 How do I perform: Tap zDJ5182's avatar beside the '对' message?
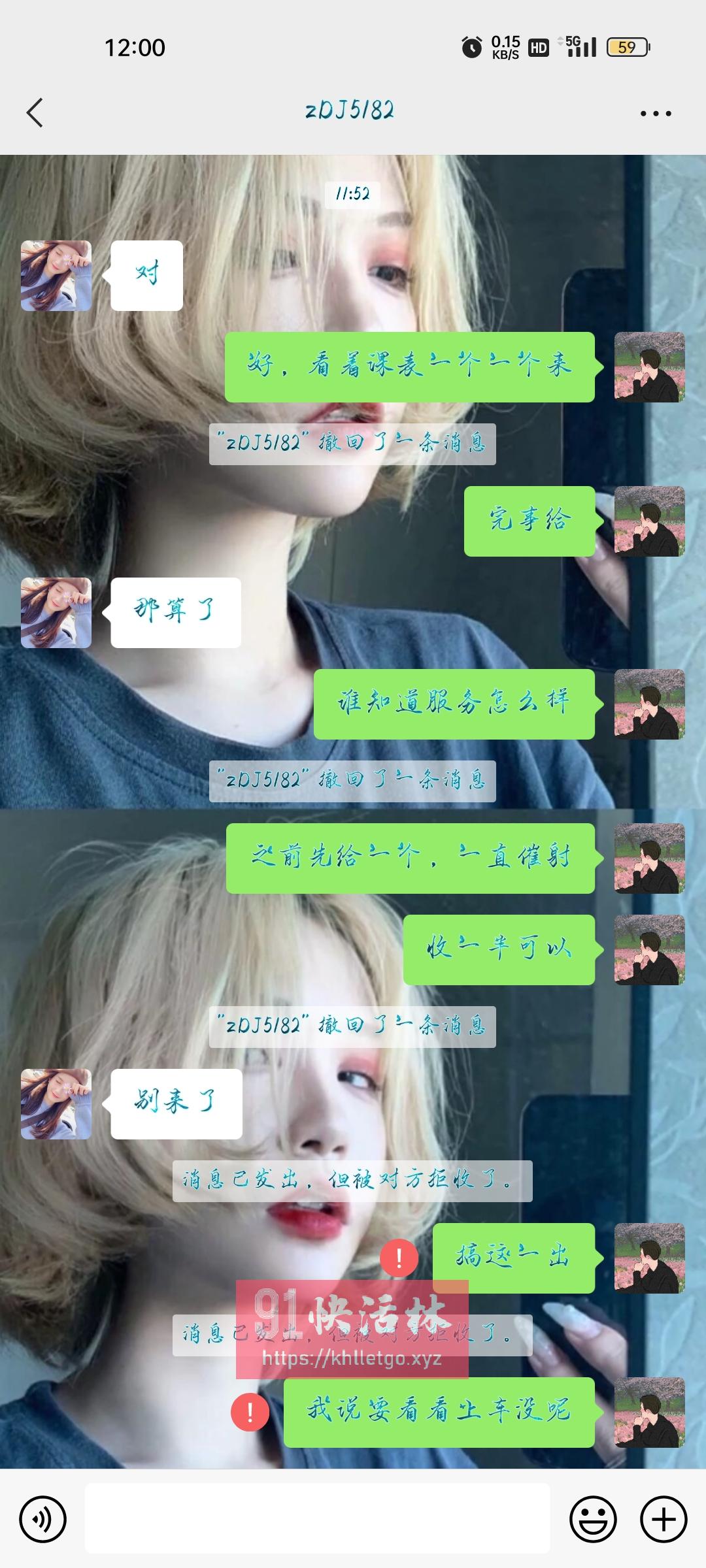pos(56,274)
